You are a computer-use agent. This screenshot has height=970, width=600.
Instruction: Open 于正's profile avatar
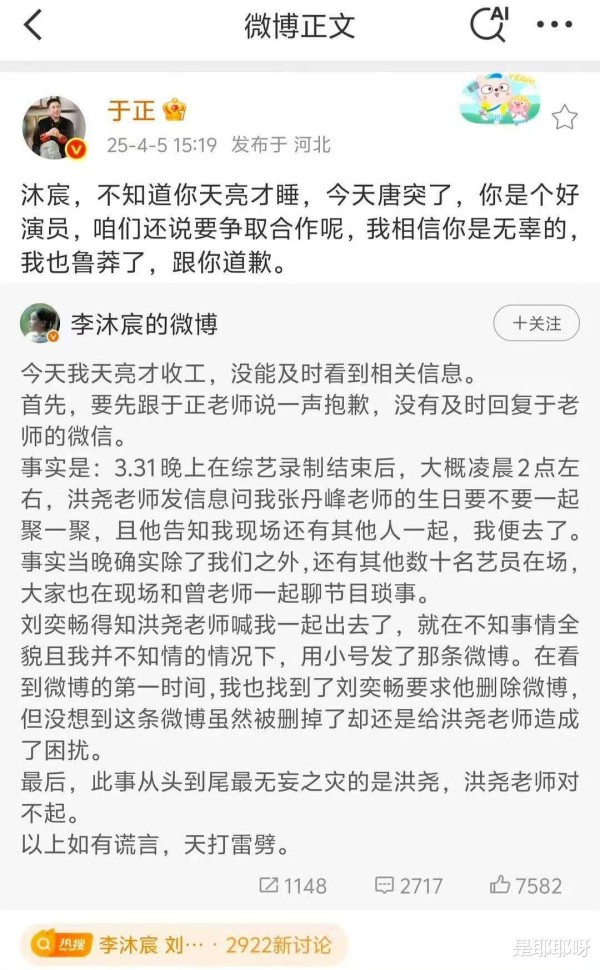click(x=54, y=127)
